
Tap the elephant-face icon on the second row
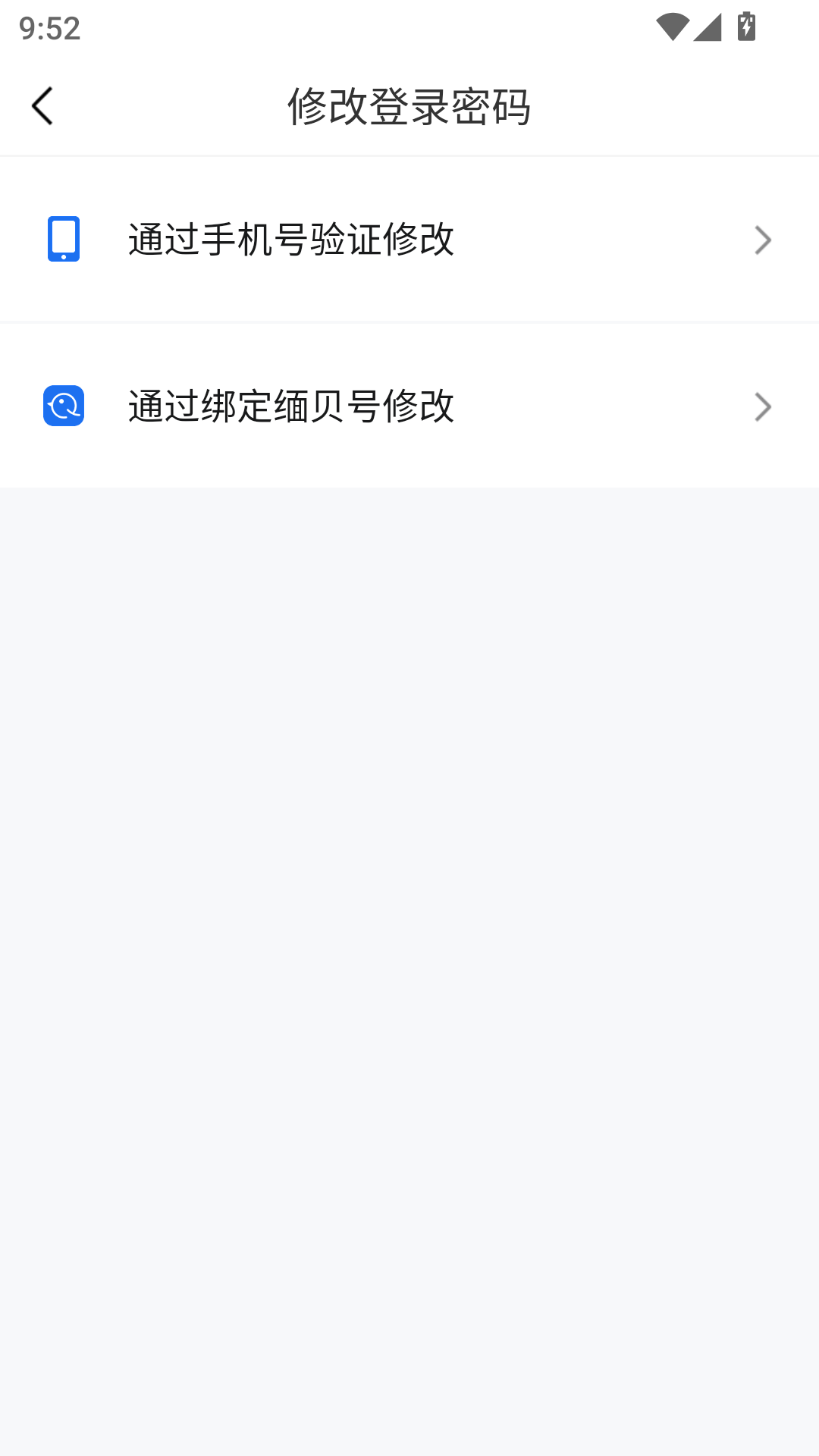62,406
